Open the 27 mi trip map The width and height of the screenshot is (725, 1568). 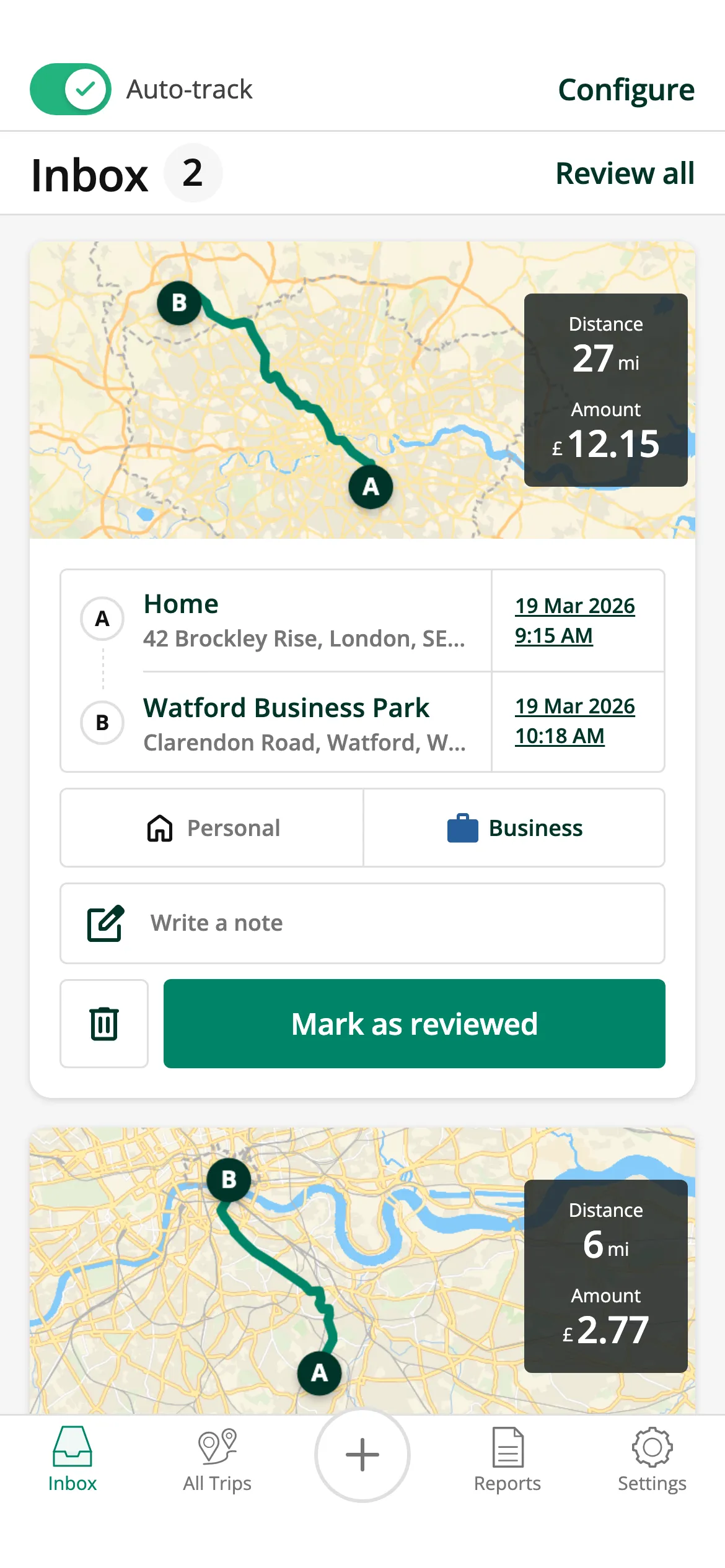click(362, 390)
